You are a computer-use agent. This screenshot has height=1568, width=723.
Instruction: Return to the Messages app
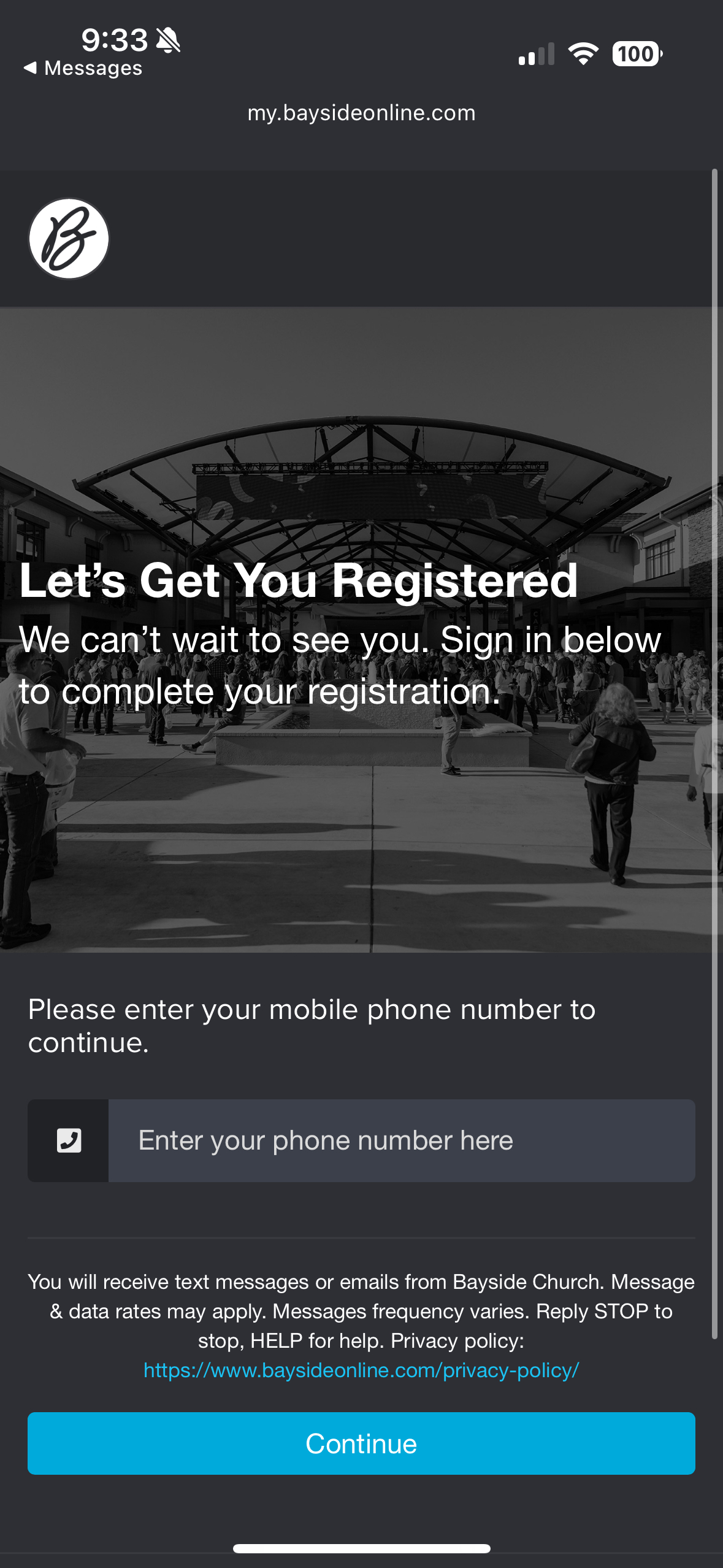pos(83,68)
